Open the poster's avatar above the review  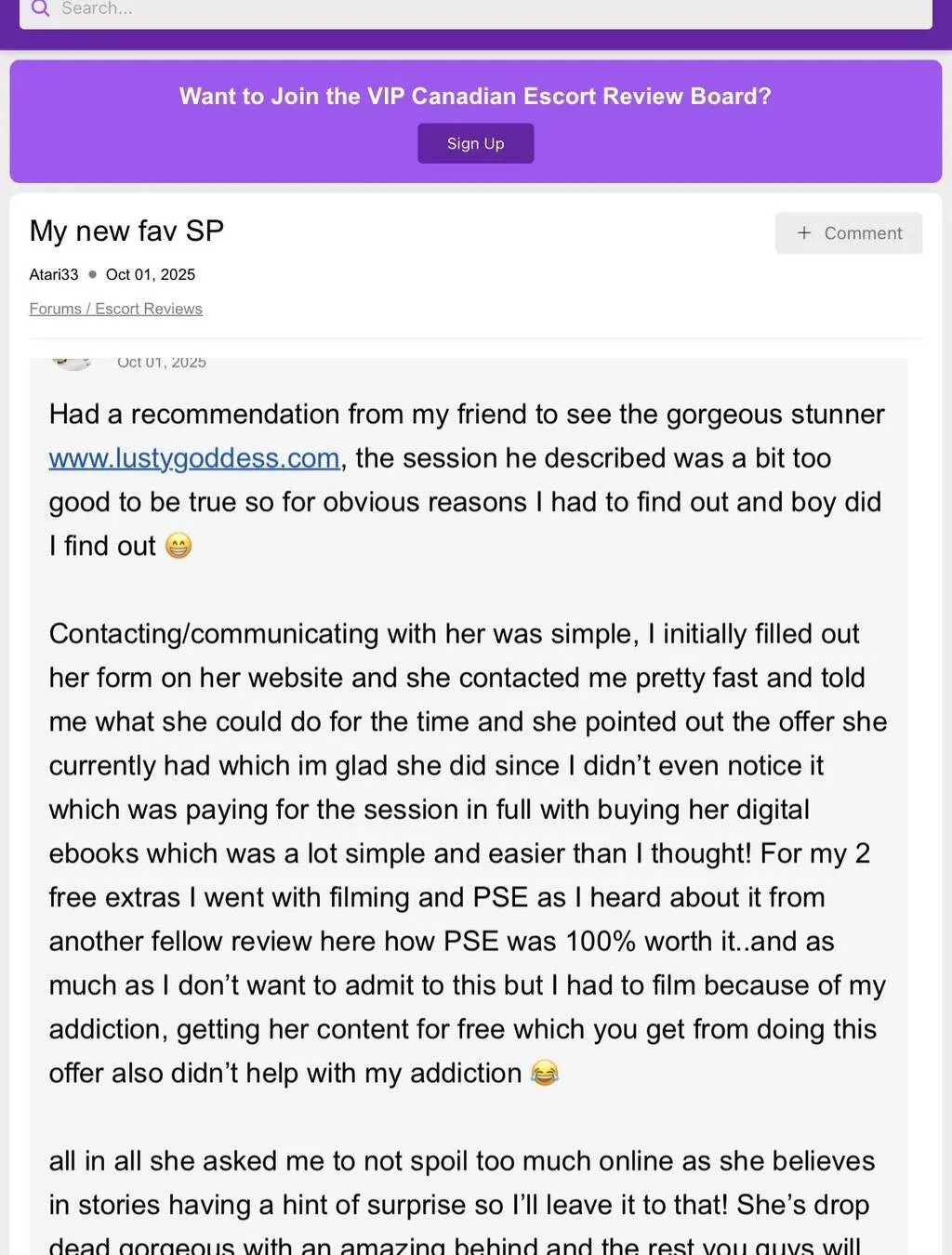click(73, 363)
